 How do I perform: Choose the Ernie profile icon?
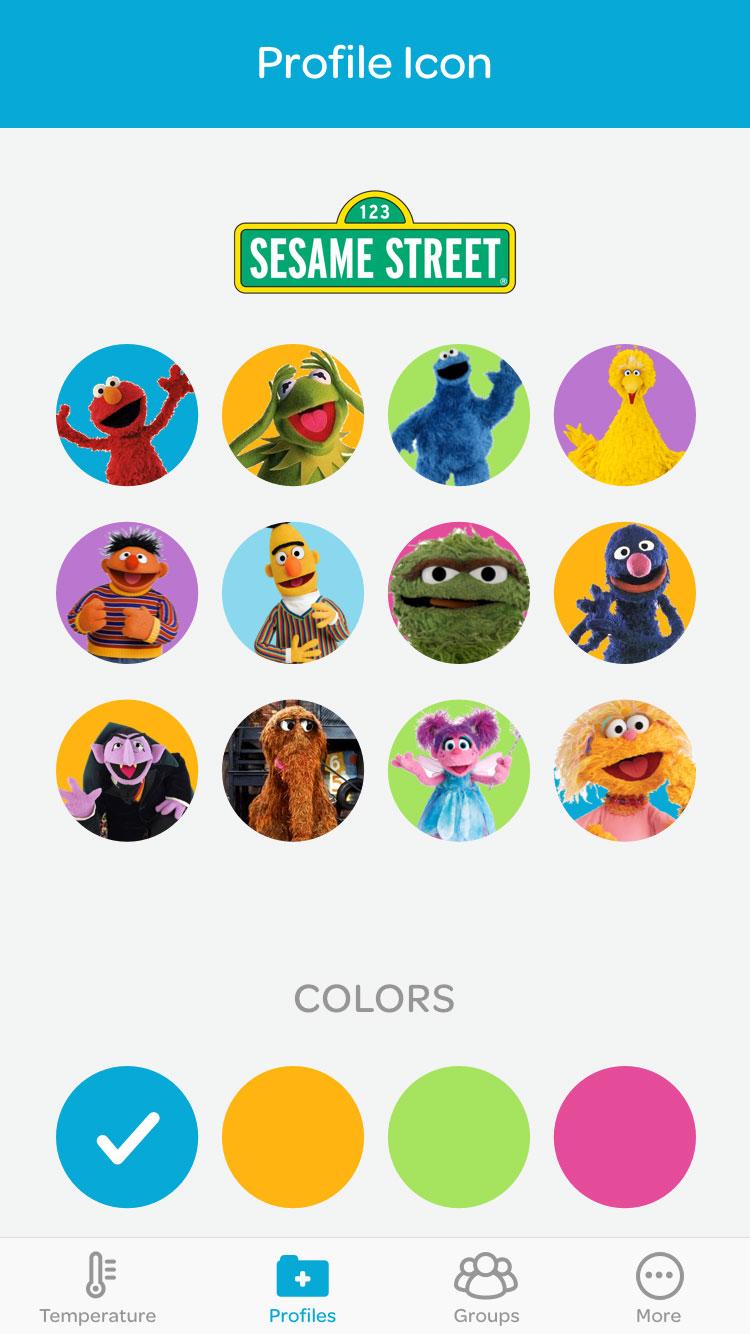127,593
